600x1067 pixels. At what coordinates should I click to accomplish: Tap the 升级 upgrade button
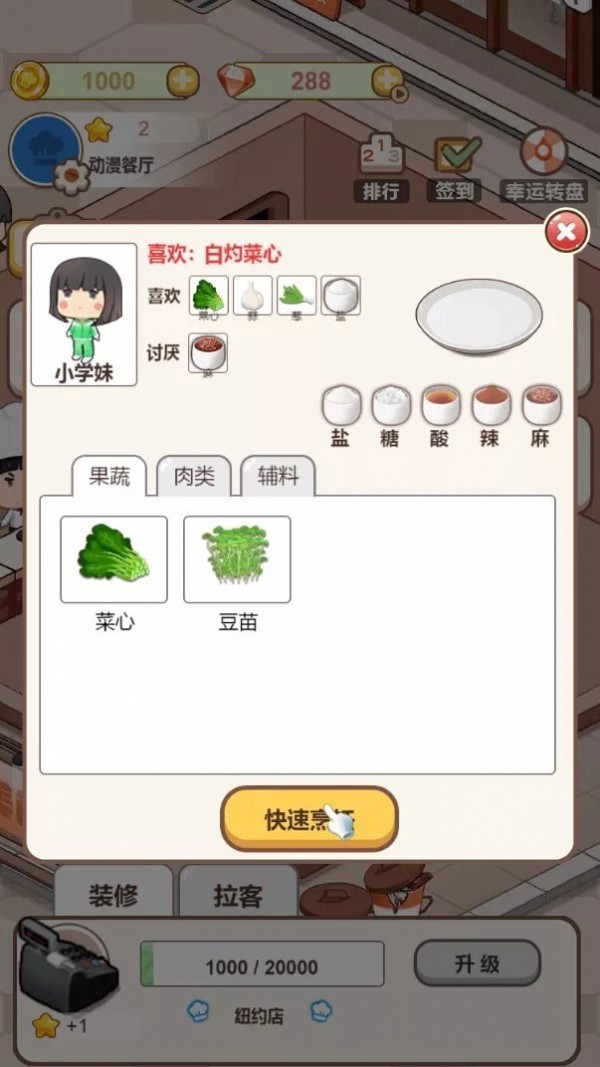pos(477,964)
